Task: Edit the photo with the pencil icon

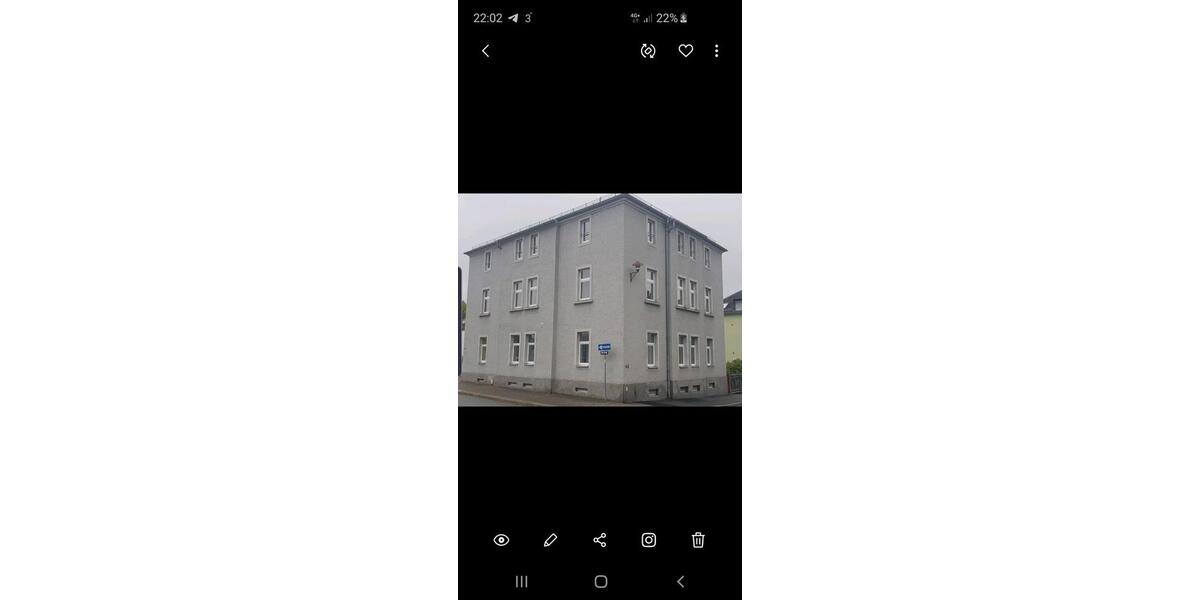Action: point(550,540)
